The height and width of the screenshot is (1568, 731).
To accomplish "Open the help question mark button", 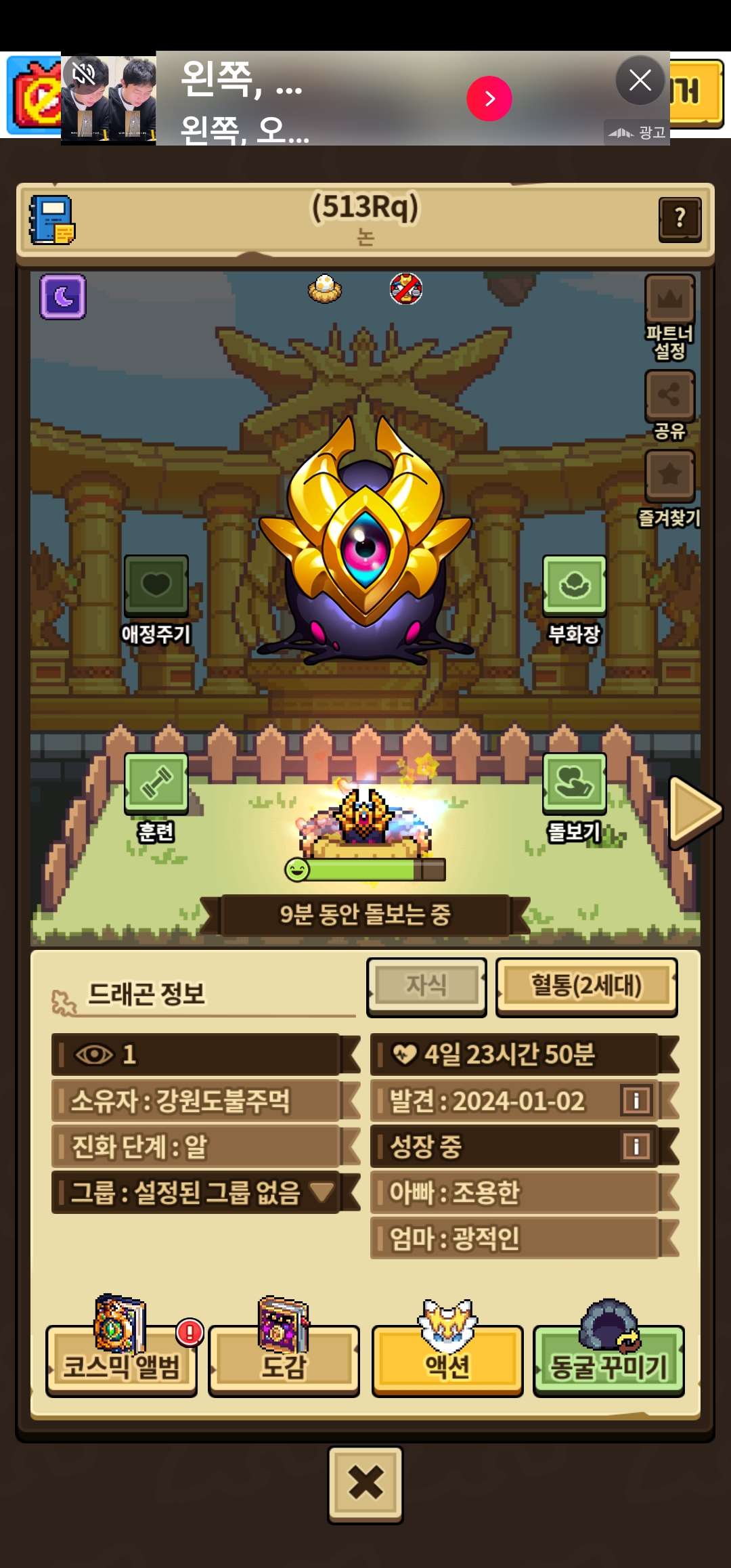I will 680,219.
